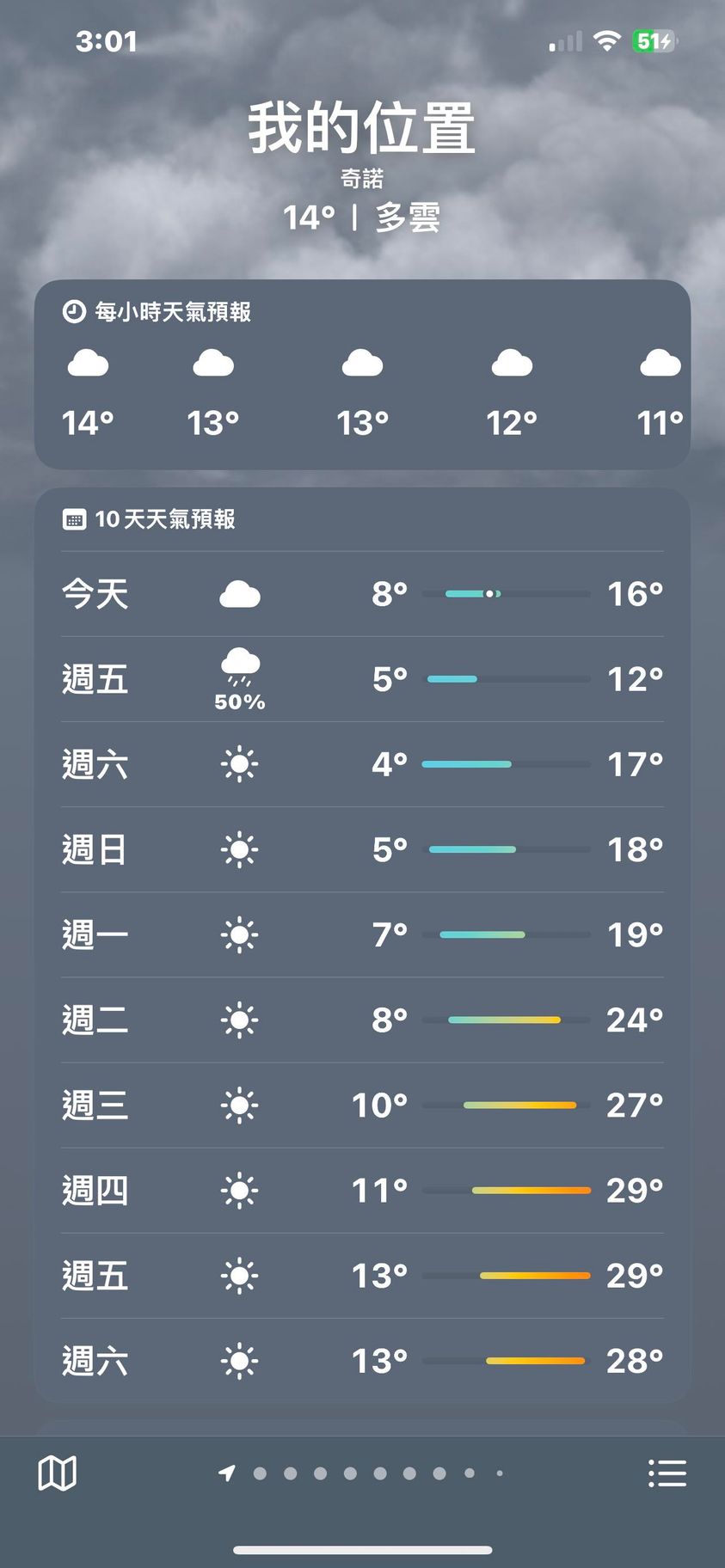Open the hourly forecast card
The height and width of the screenshot is (1568, 725).
[x=362, y=375]
